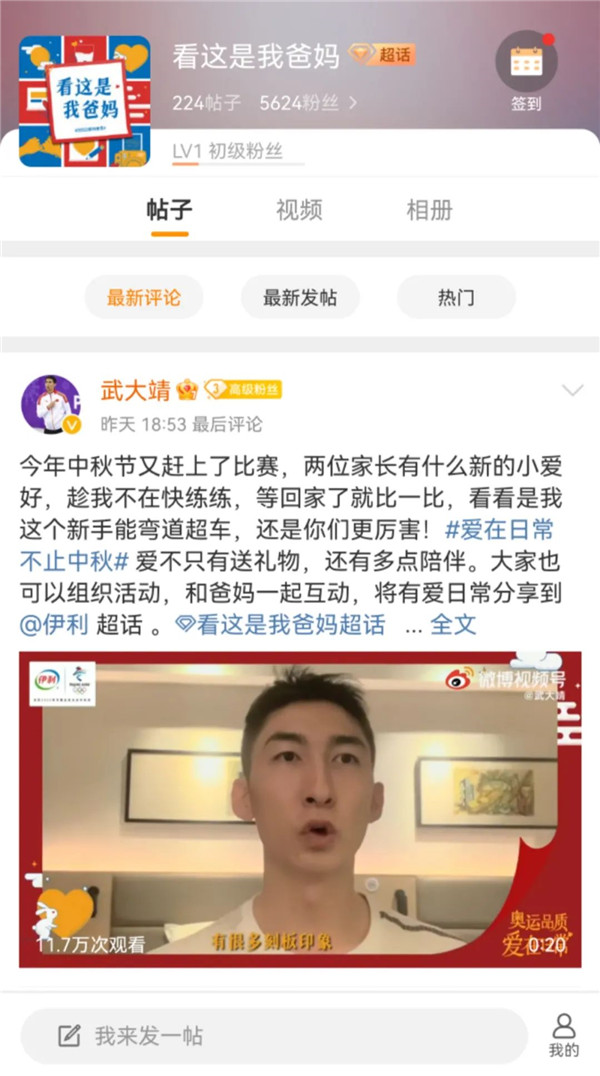Switch to the 视频 tab
Screen dimensions: 600x1076
(x=299, y=210)
